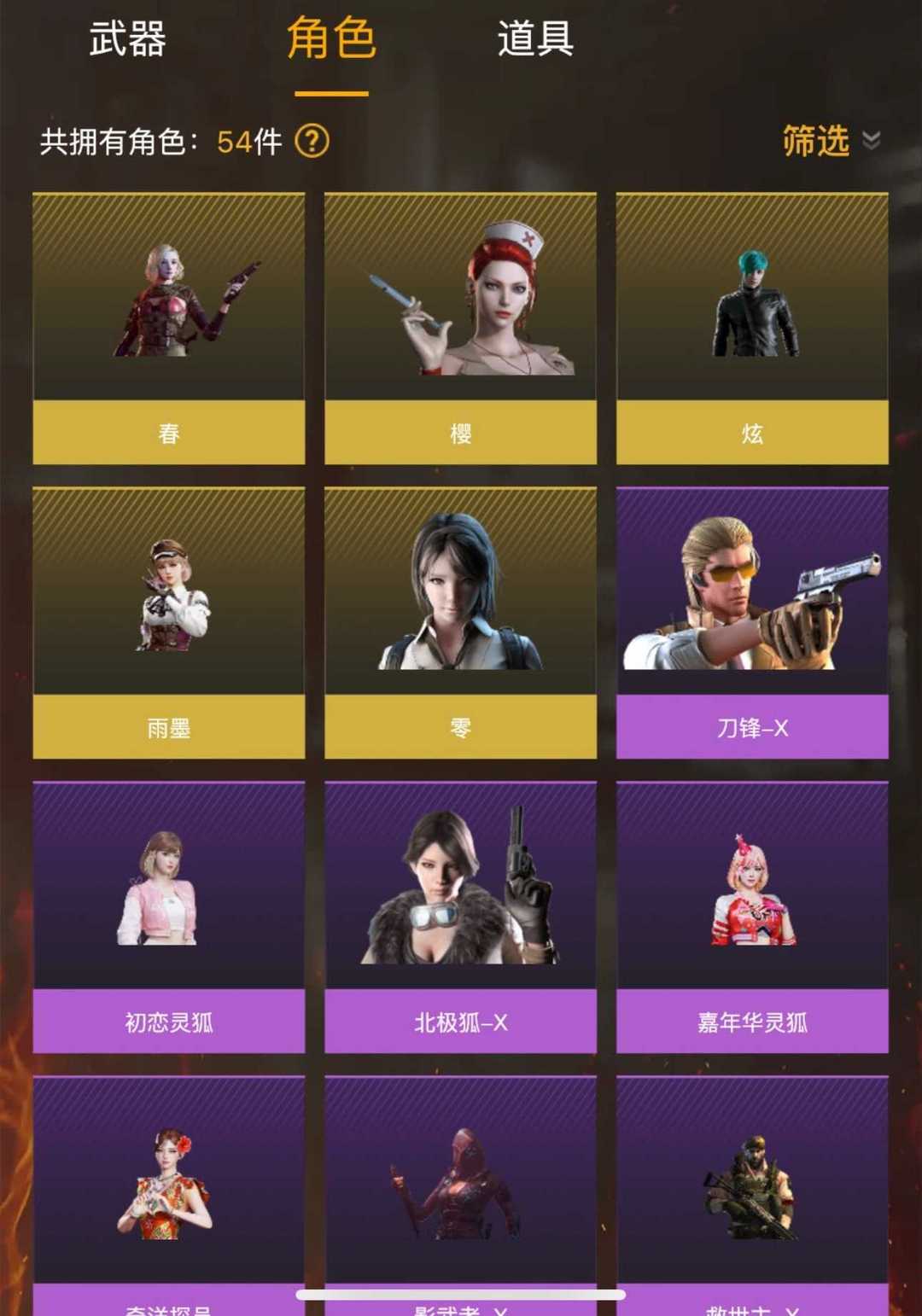
Task: Open the 春 character card
Action: (169, 329)
